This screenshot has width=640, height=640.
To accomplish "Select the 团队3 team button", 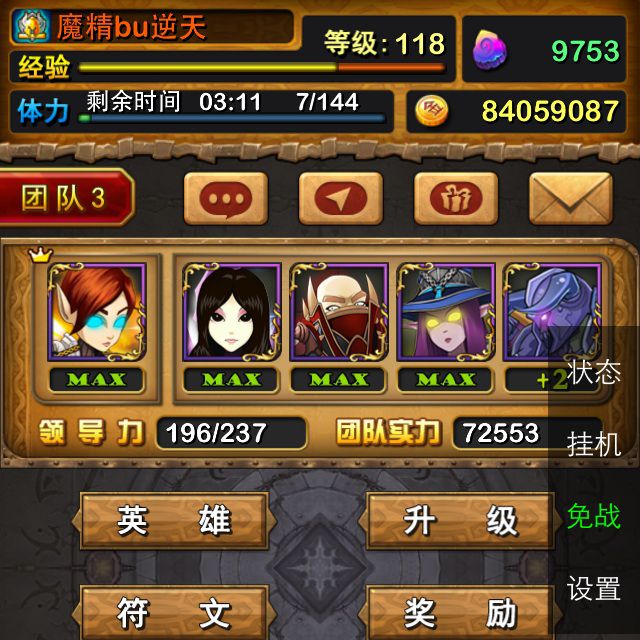I will point(65,197).
